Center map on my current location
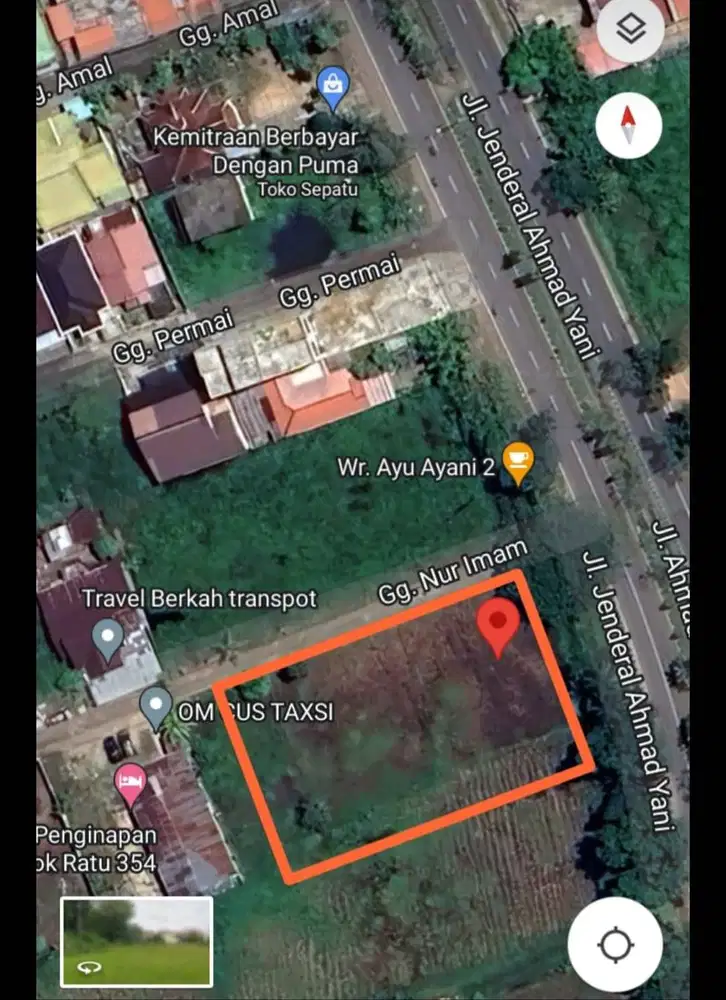The width and height of the screenshot is (726, 1000). [615, 944]
